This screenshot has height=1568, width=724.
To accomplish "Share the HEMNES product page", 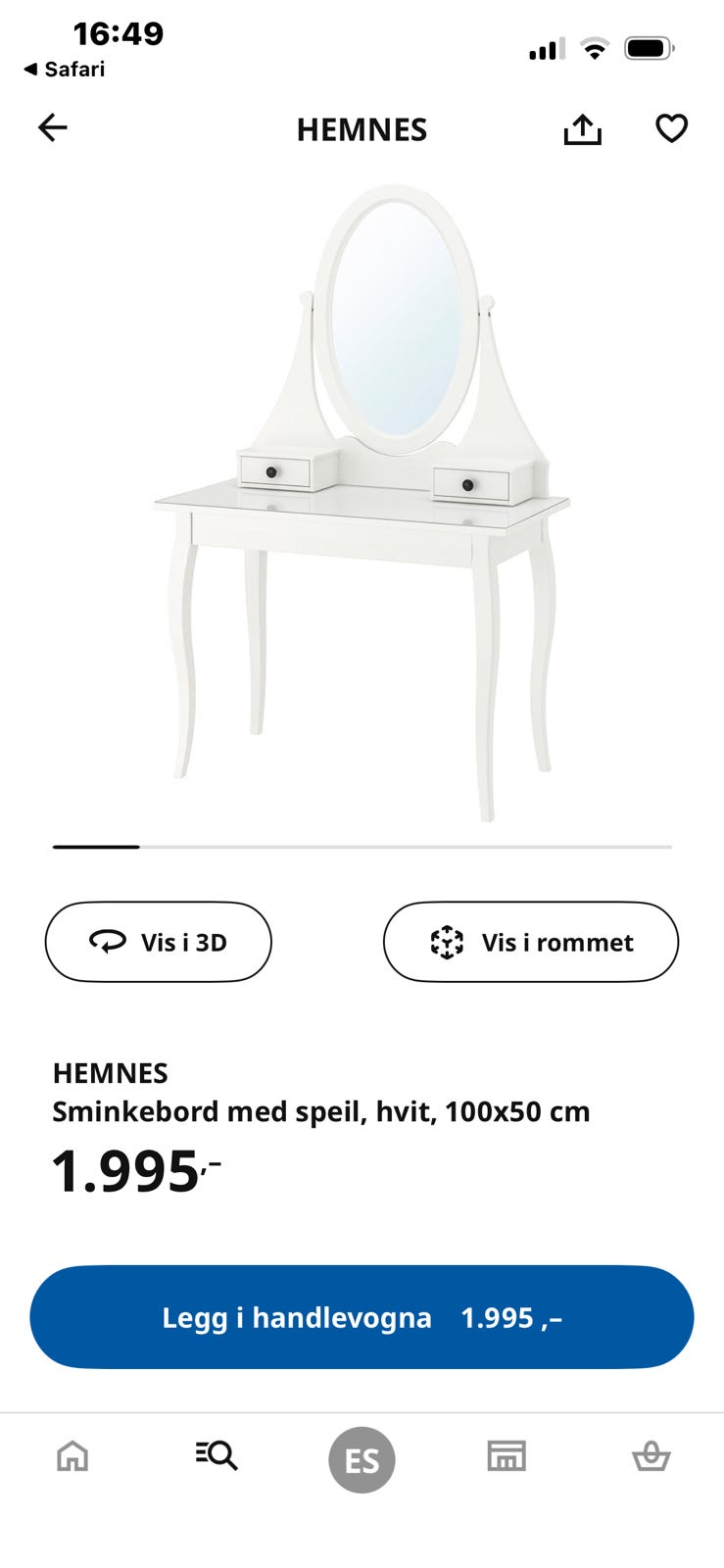I will pos(583,128).
